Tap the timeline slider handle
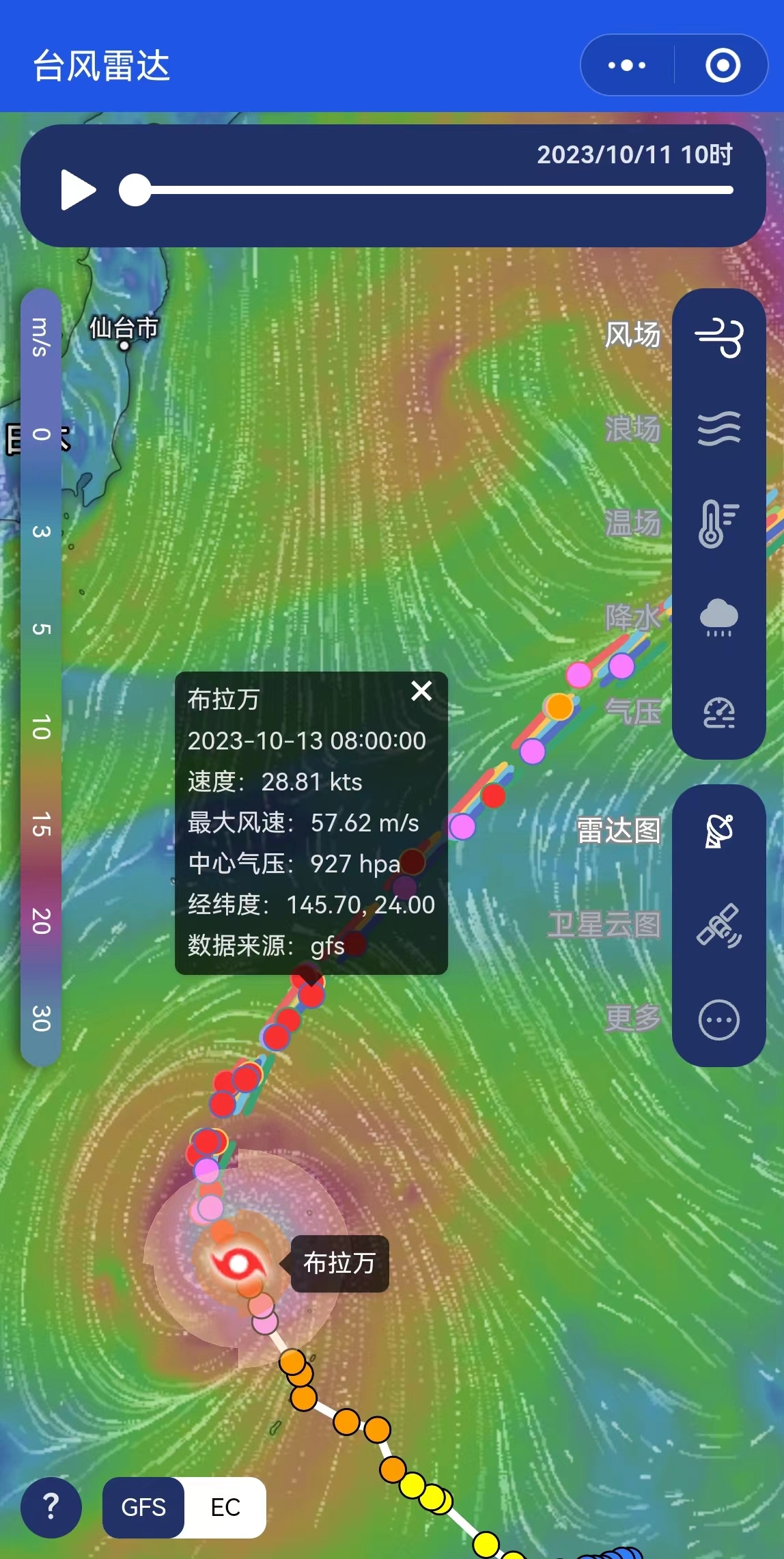The height and width of the screenshot is (1559, 784). coord(135,191)
